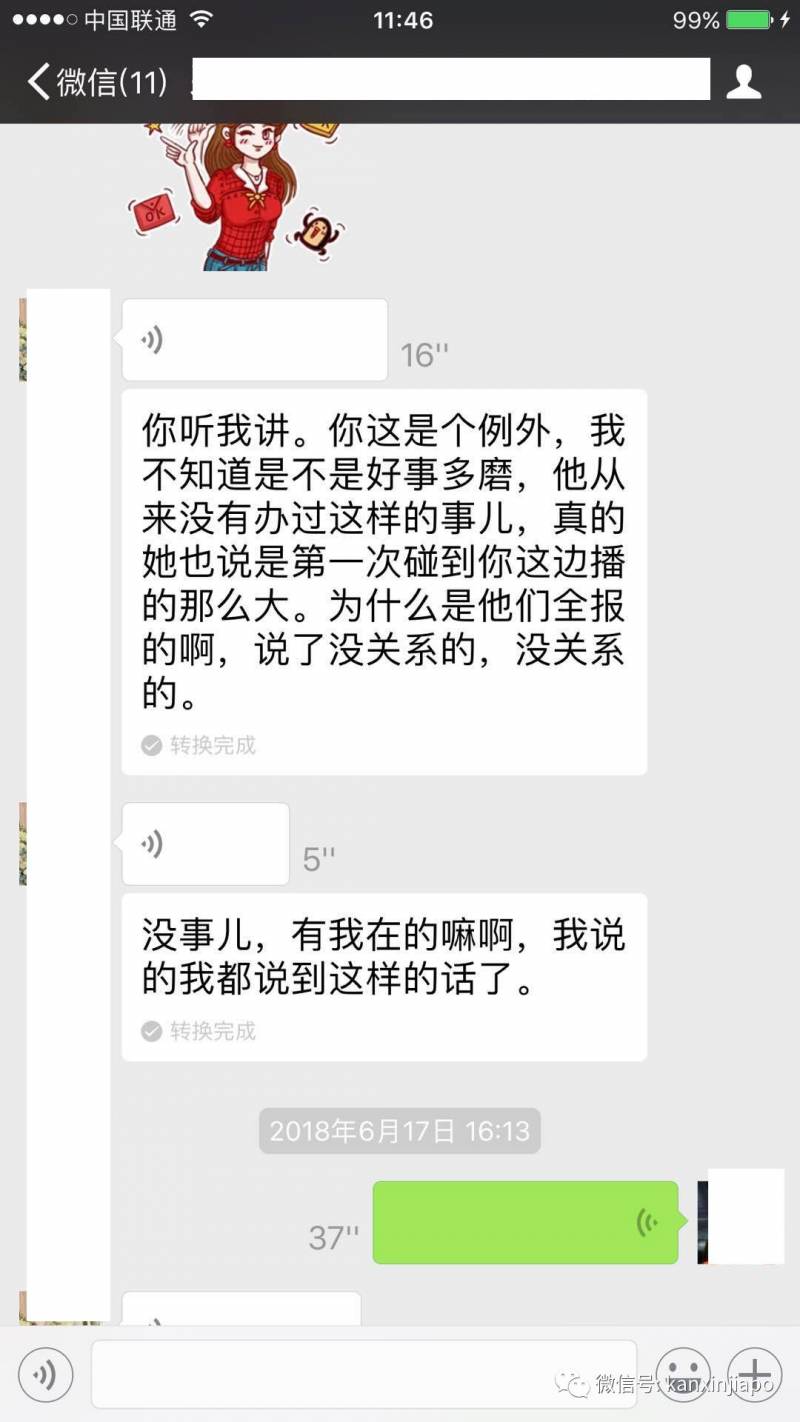The image size is (800, 1422).
Task: Switch to voice input mode
Action: [45, 1375]
